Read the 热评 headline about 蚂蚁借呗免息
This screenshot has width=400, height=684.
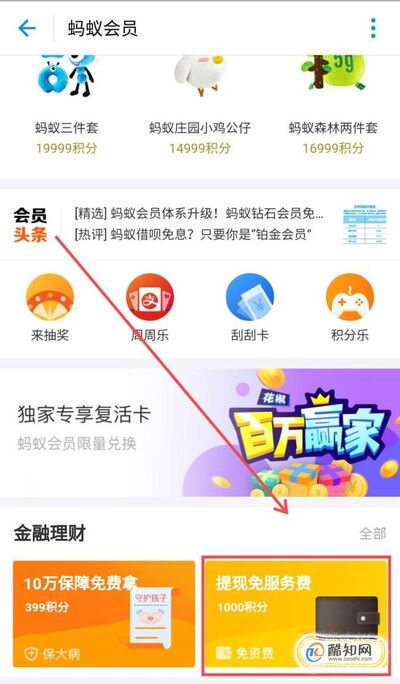point(192,234)
